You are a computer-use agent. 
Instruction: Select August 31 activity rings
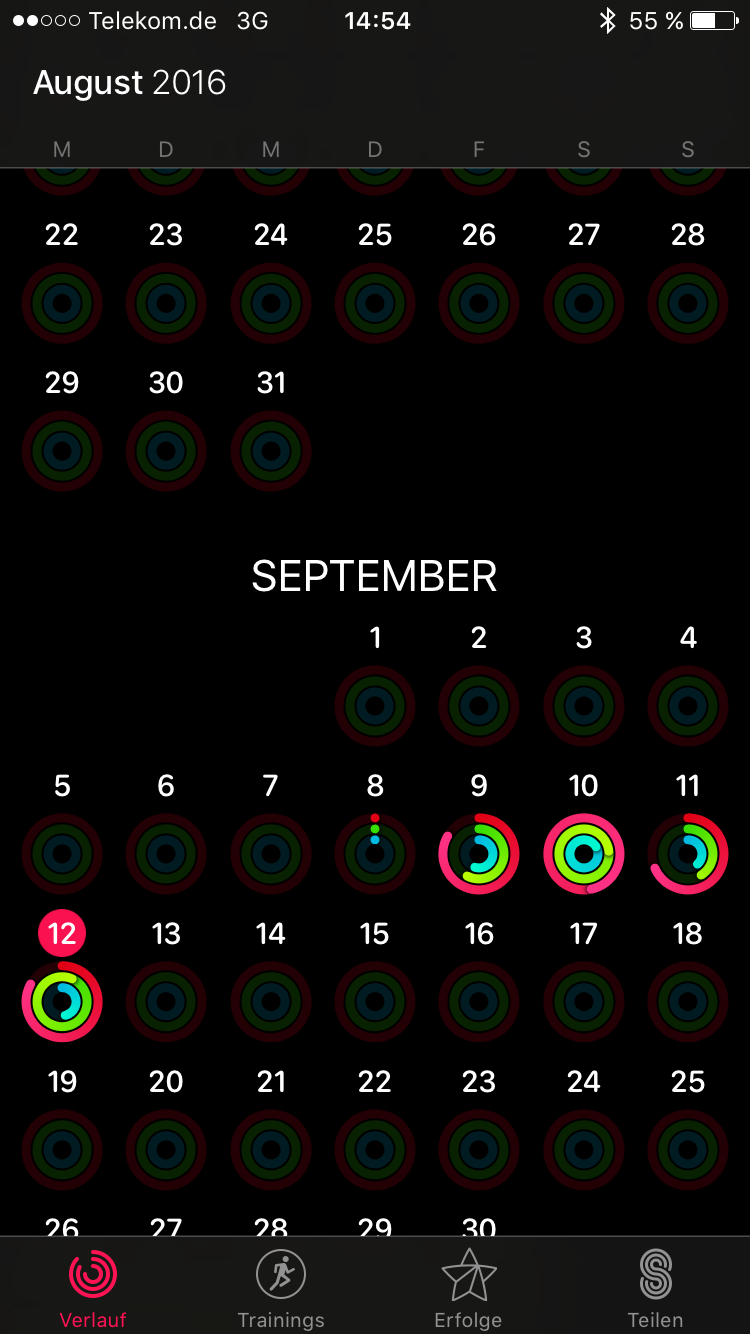(x=271, y=451)
